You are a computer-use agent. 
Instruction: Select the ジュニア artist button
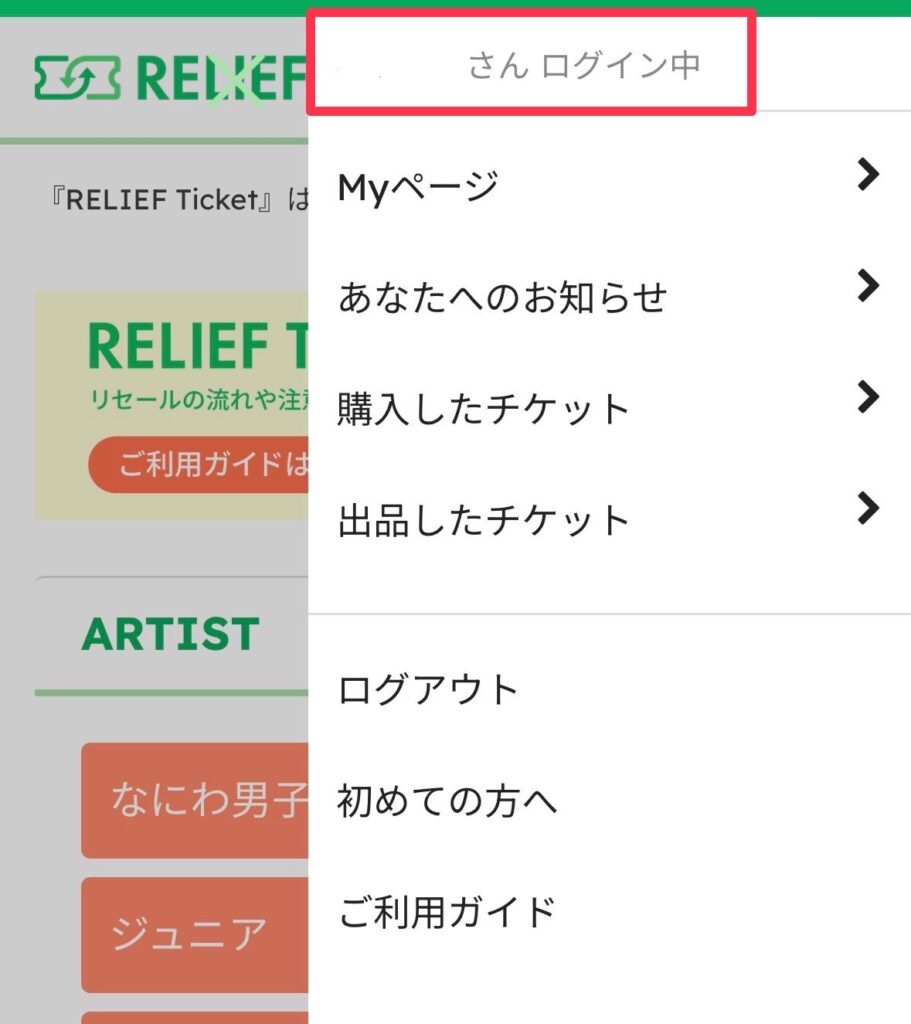coord(190,934)
